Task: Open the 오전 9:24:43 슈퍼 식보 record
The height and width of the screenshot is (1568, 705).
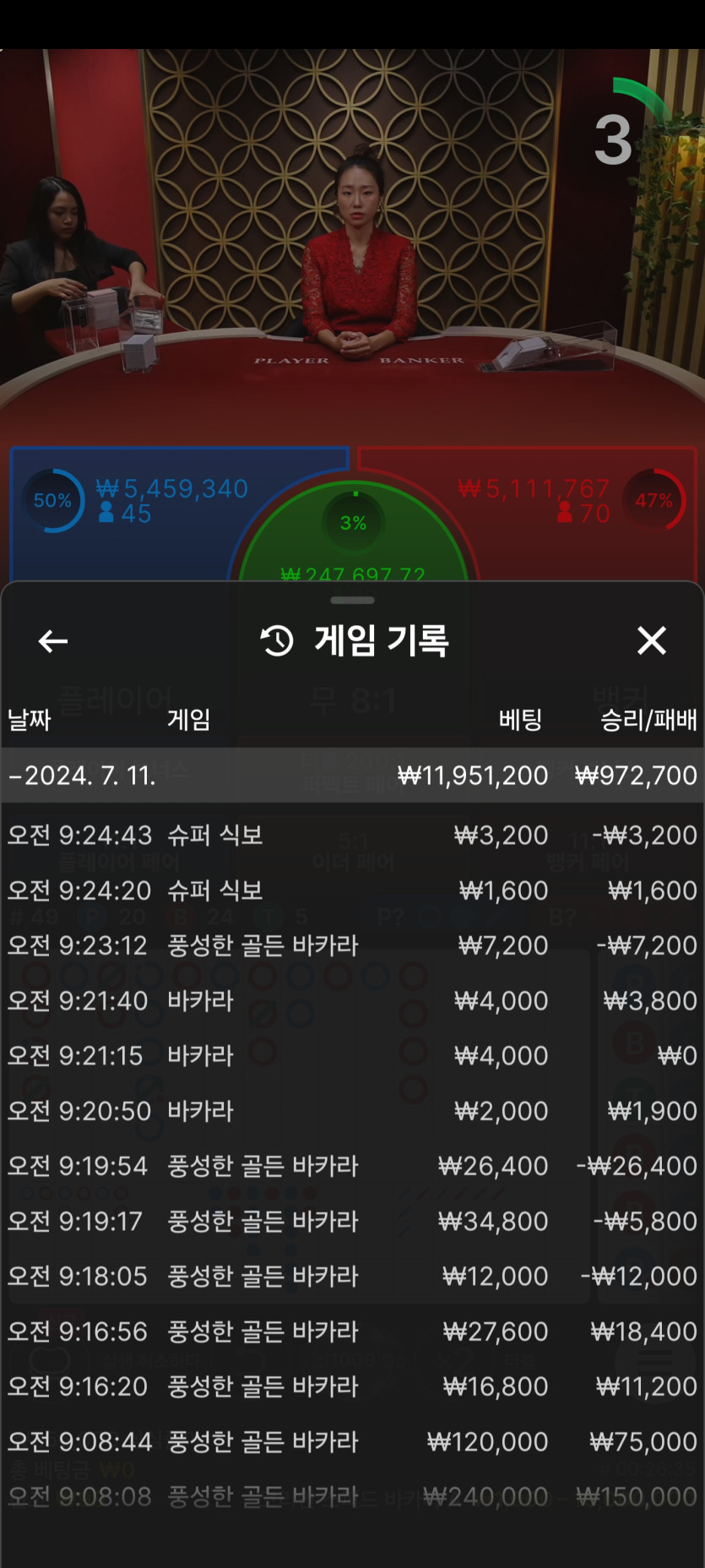Action: click(x=352, y=835)
